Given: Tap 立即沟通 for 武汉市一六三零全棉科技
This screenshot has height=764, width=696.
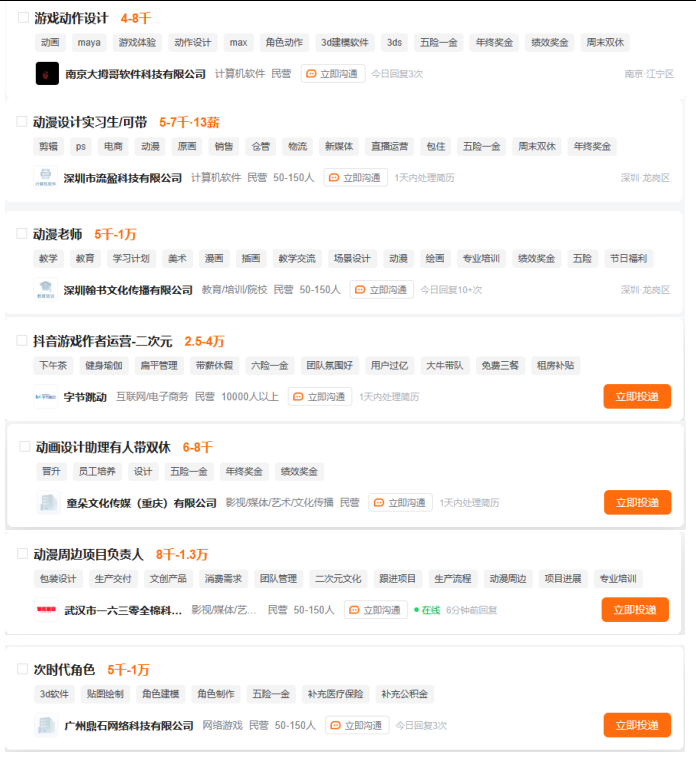Looking at the screenshot, I should coord(375,610).
